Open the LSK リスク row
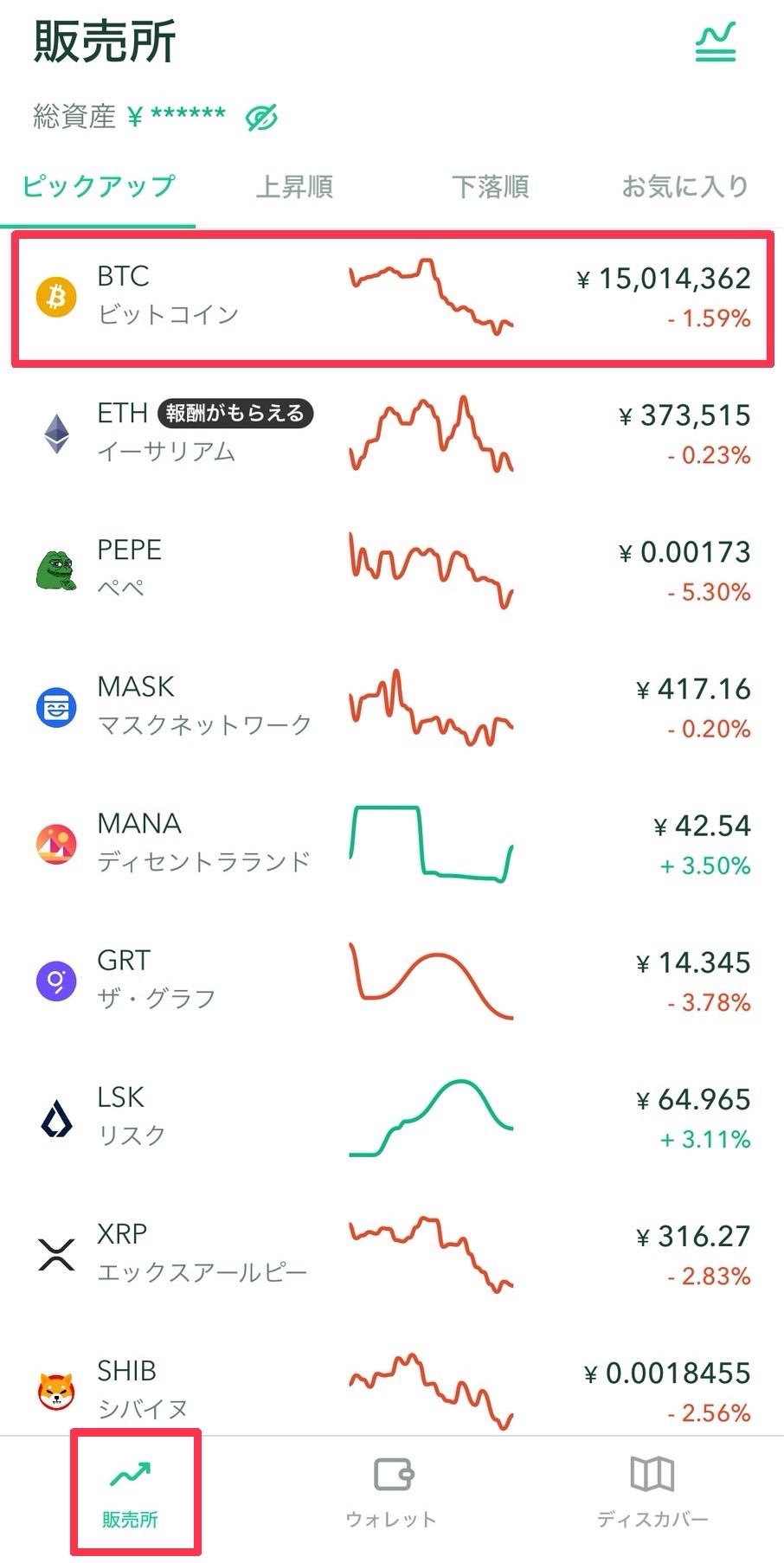784x1563 pixels. (x=392, y=1117)
